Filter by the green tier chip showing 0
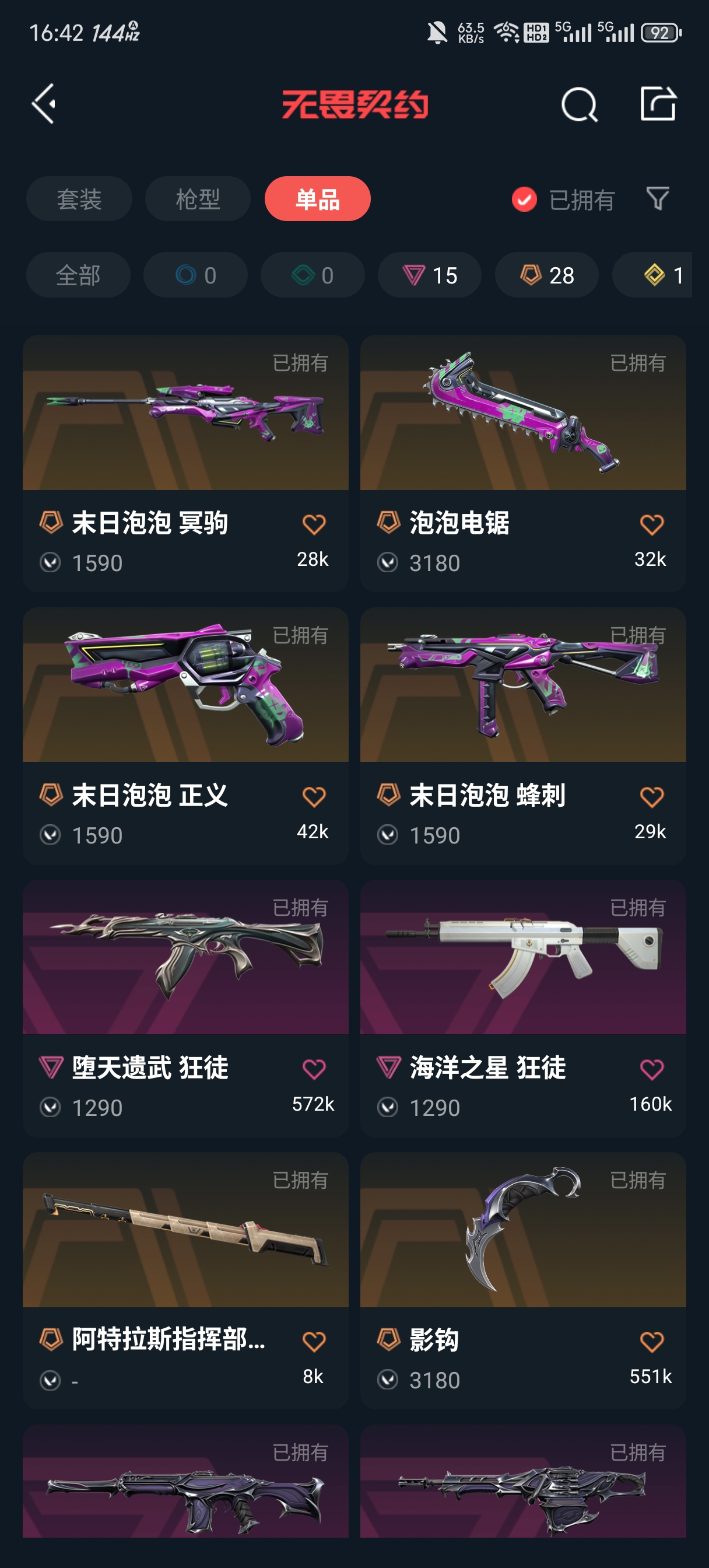Image resolution: width=709 pixels, height=1568 pixels. point(313,275)
